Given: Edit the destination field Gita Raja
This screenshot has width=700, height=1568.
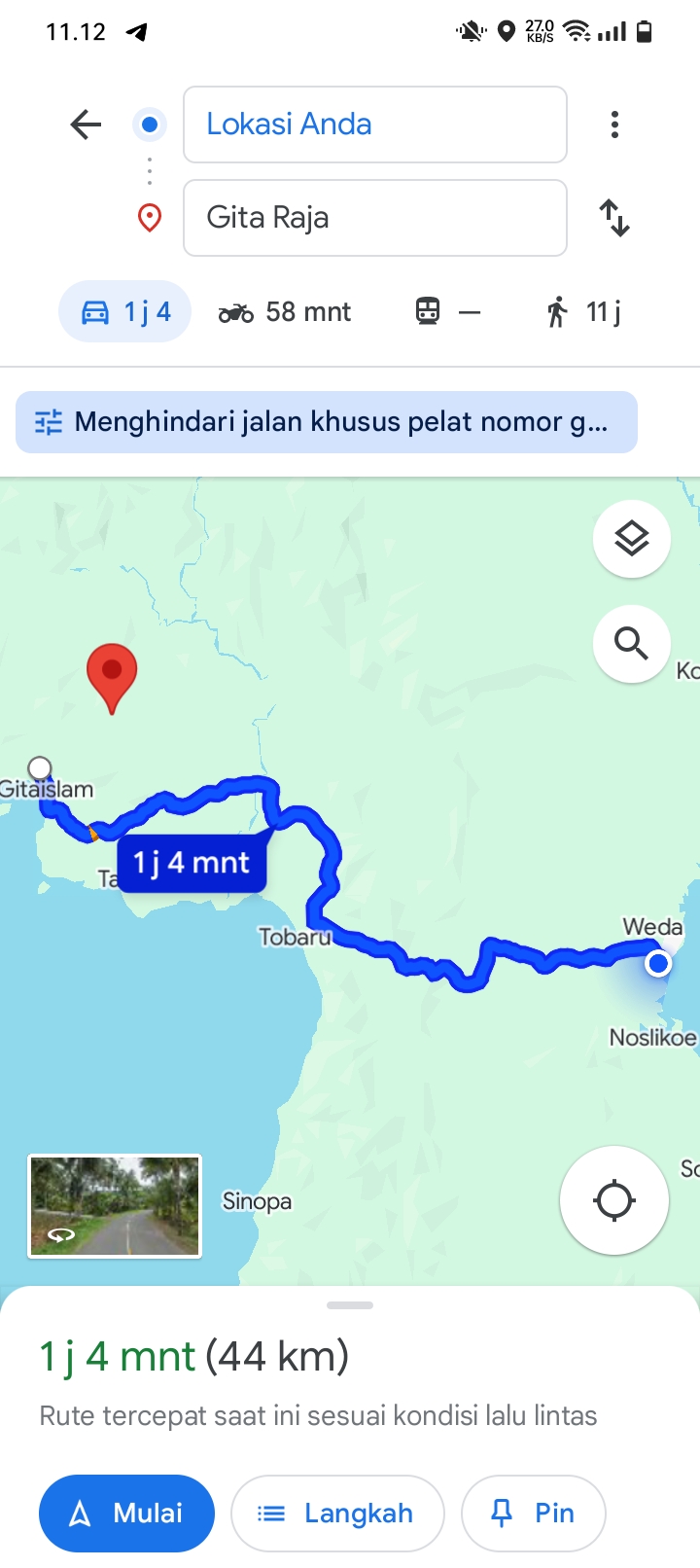Looking at the screenshot, I should tap(375, 218).
